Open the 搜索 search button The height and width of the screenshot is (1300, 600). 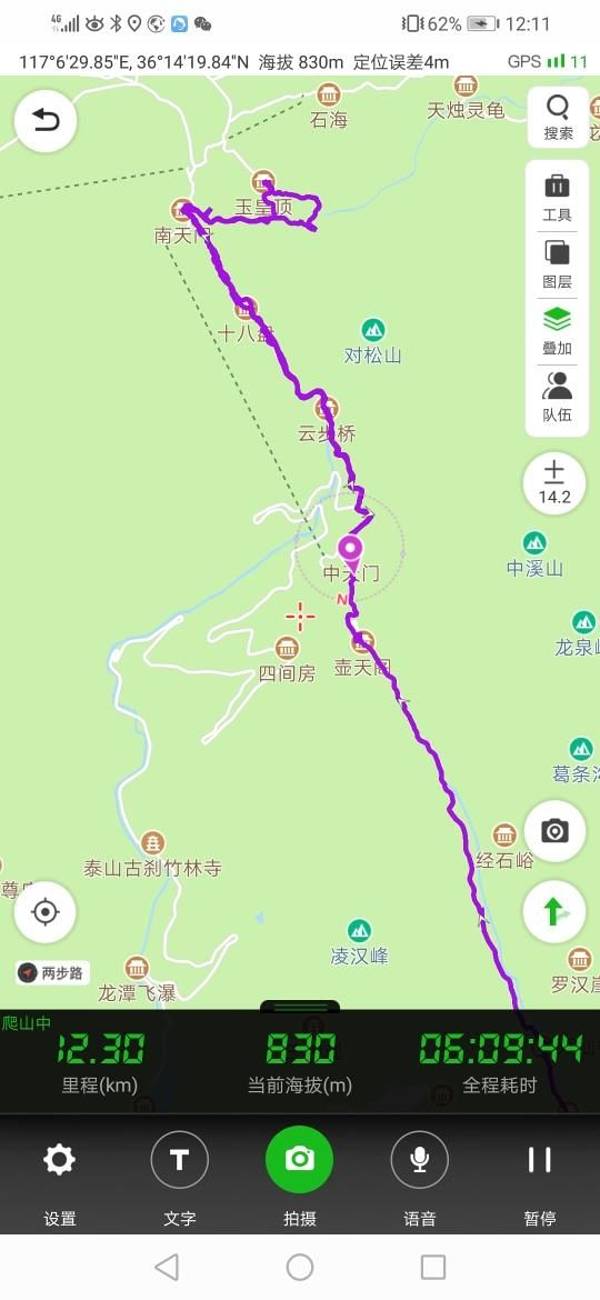point(558,117)
